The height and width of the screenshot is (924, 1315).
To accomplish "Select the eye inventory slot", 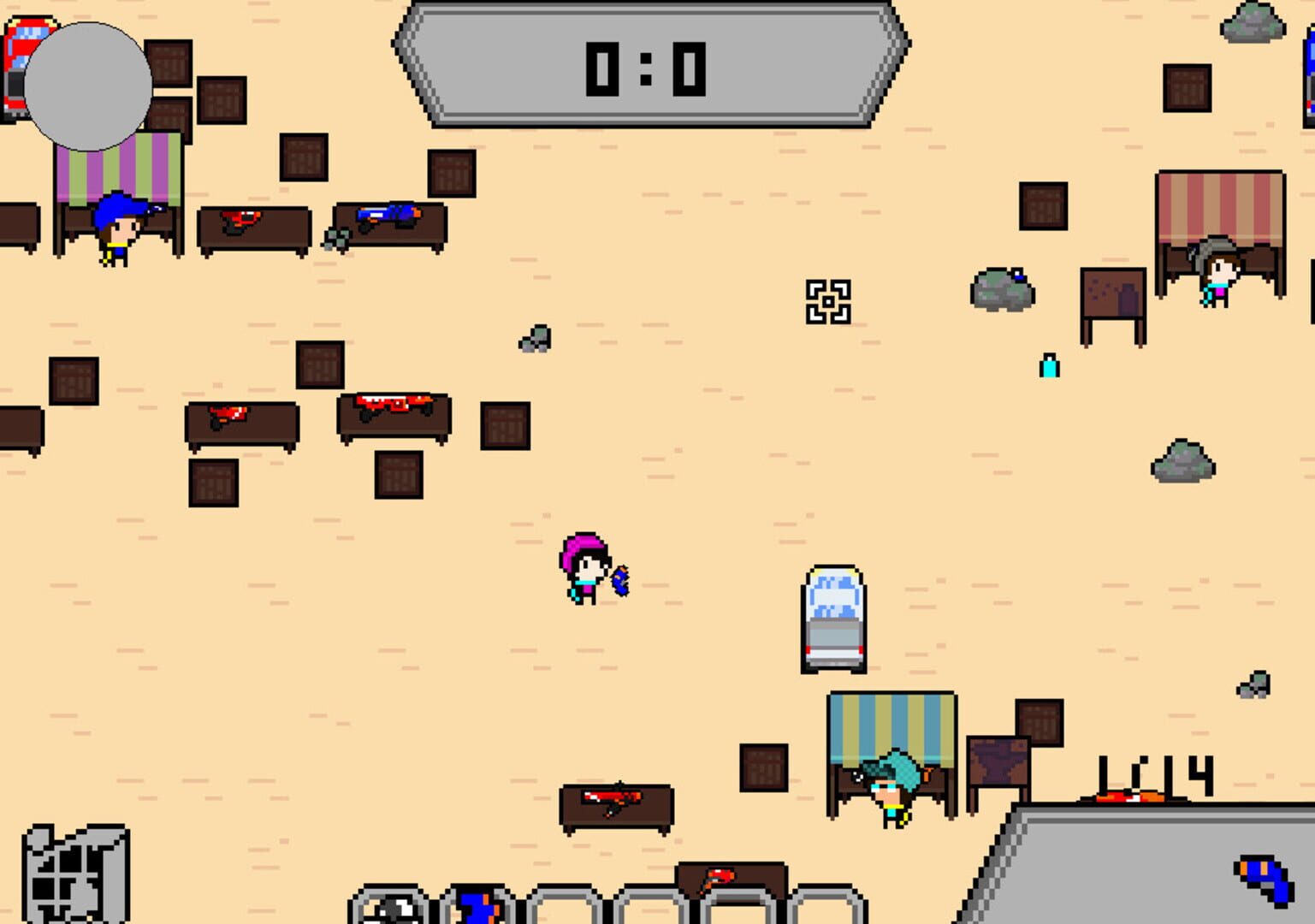I will [390, 907].
